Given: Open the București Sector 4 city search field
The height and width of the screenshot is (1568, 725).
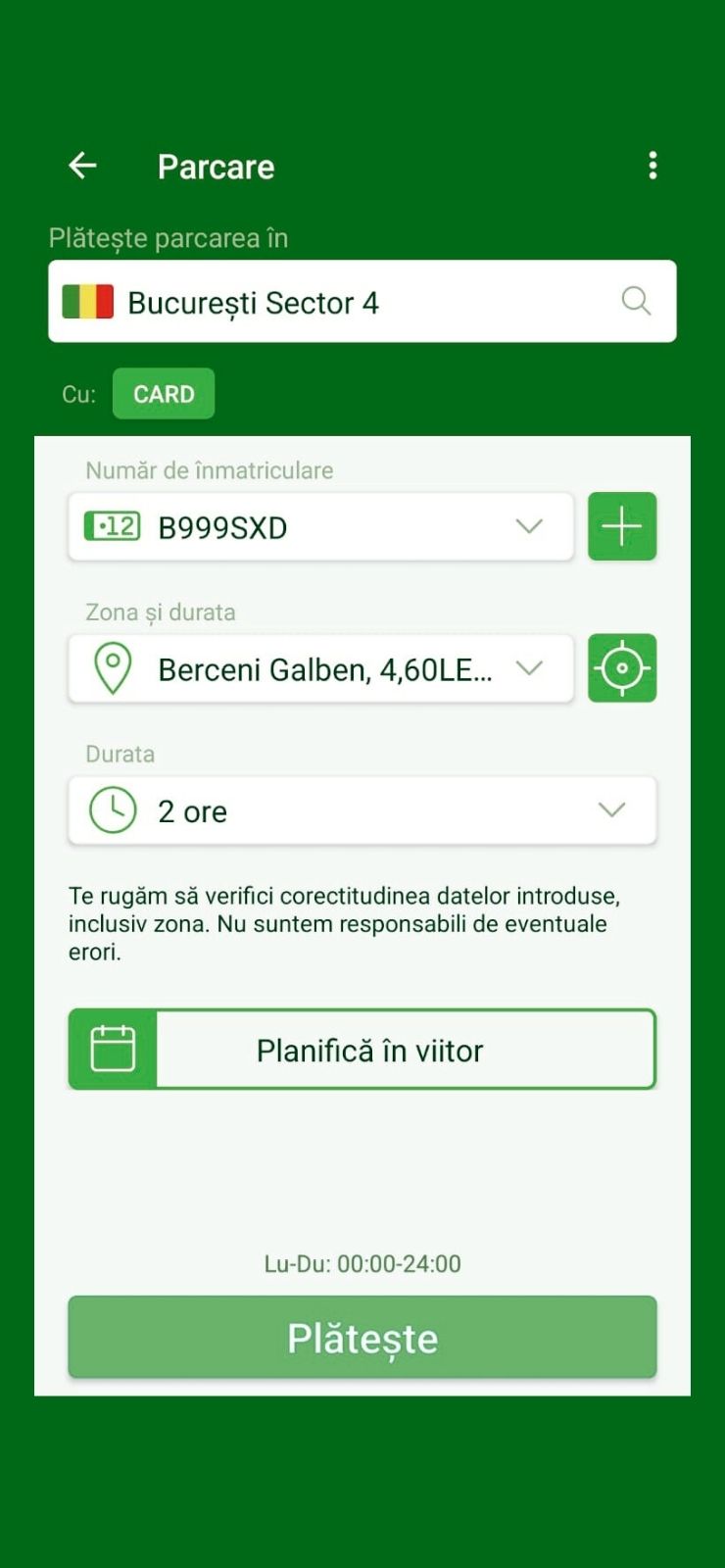Looking at the screenshot, I should [x=362, y=302].
